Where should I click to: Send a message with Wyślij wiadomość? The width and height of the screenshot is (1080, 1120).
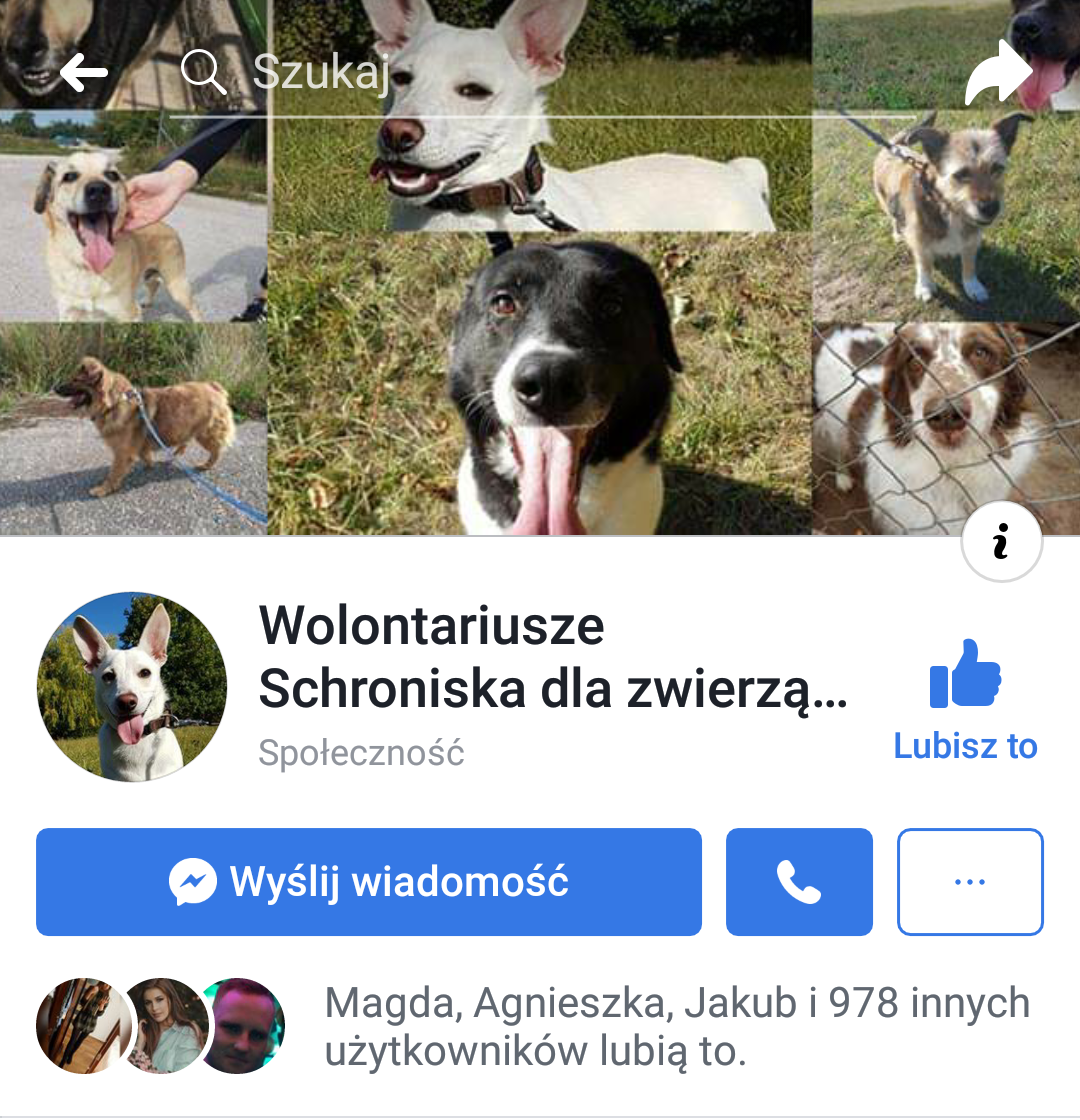coord(369,882)
